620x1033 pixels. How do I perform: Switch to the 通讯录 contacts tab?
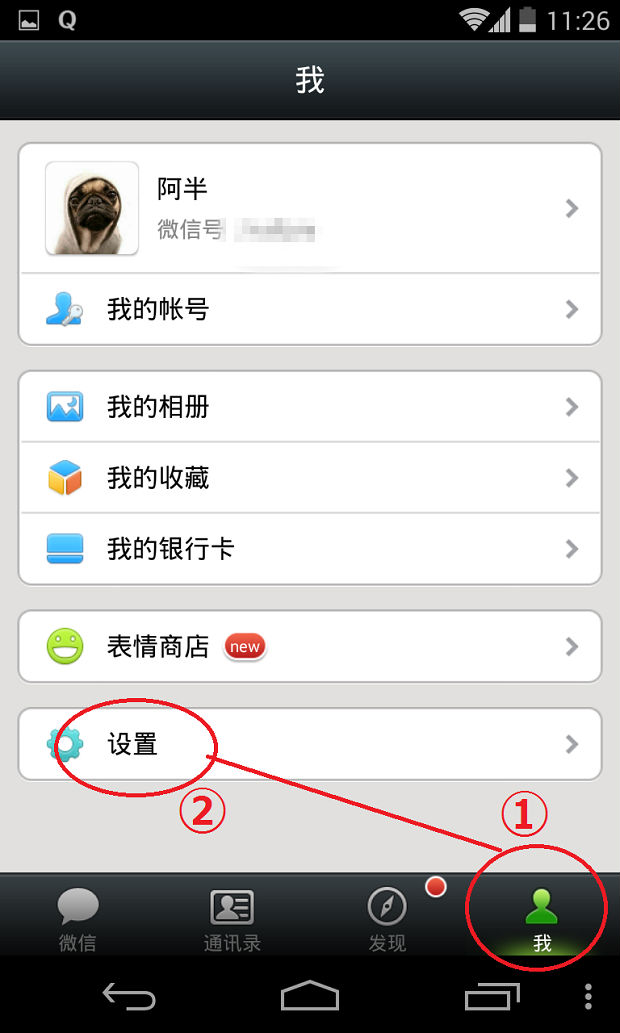[231, 918]
